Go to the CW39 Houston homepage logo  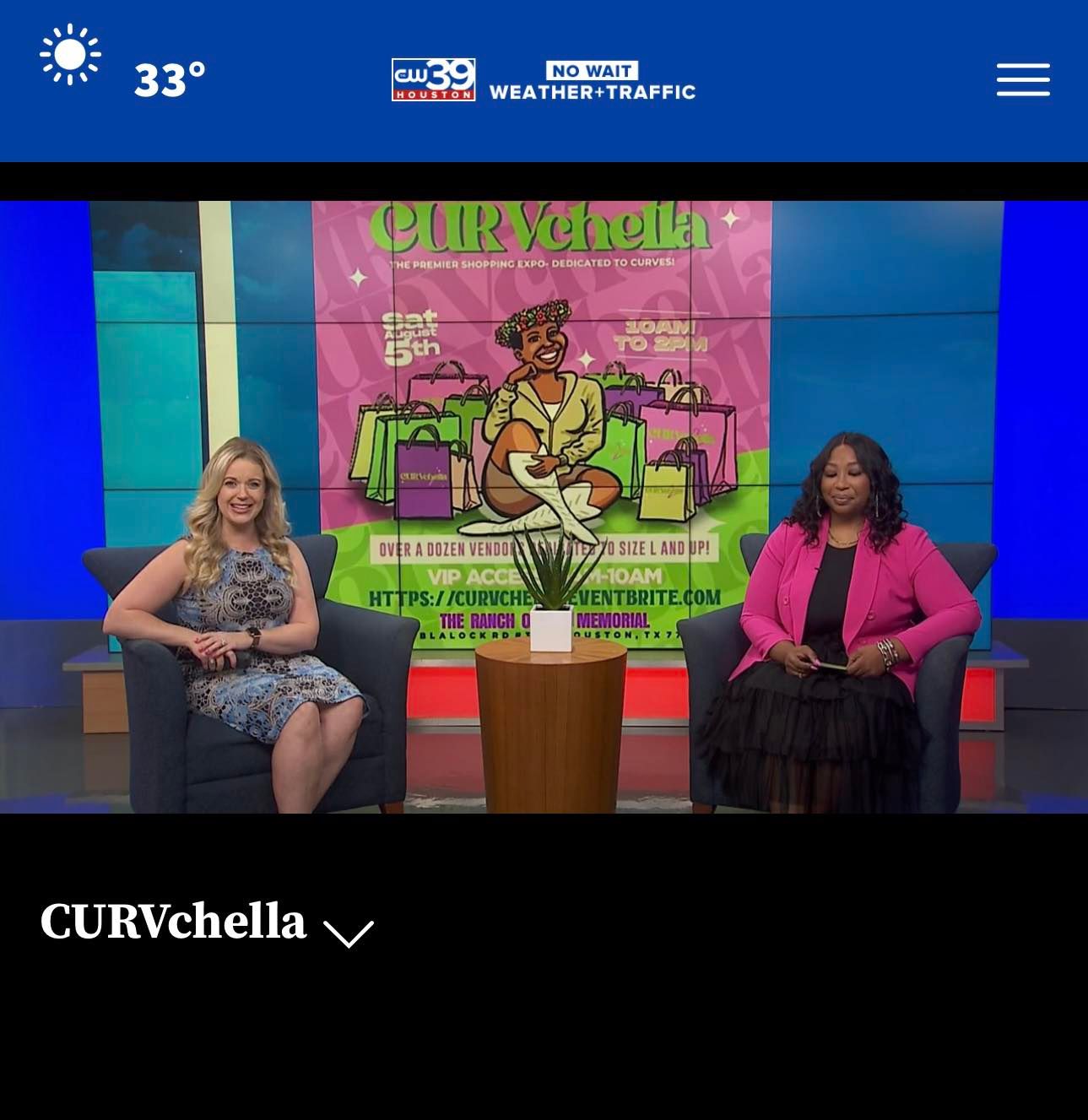click(x=433, y=80)
